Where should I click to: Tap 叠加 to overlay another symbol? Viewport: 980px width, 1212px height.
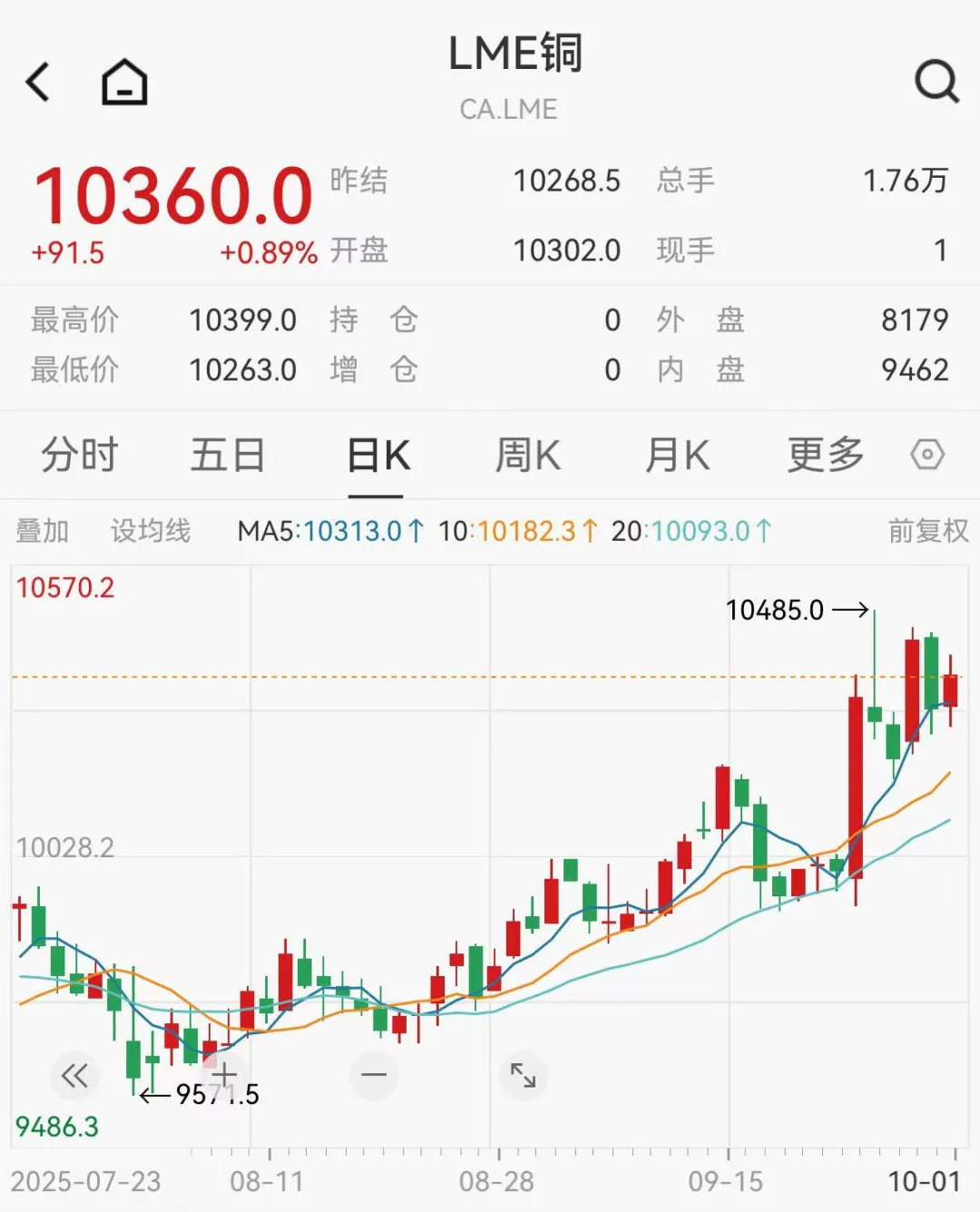point(42,531)
